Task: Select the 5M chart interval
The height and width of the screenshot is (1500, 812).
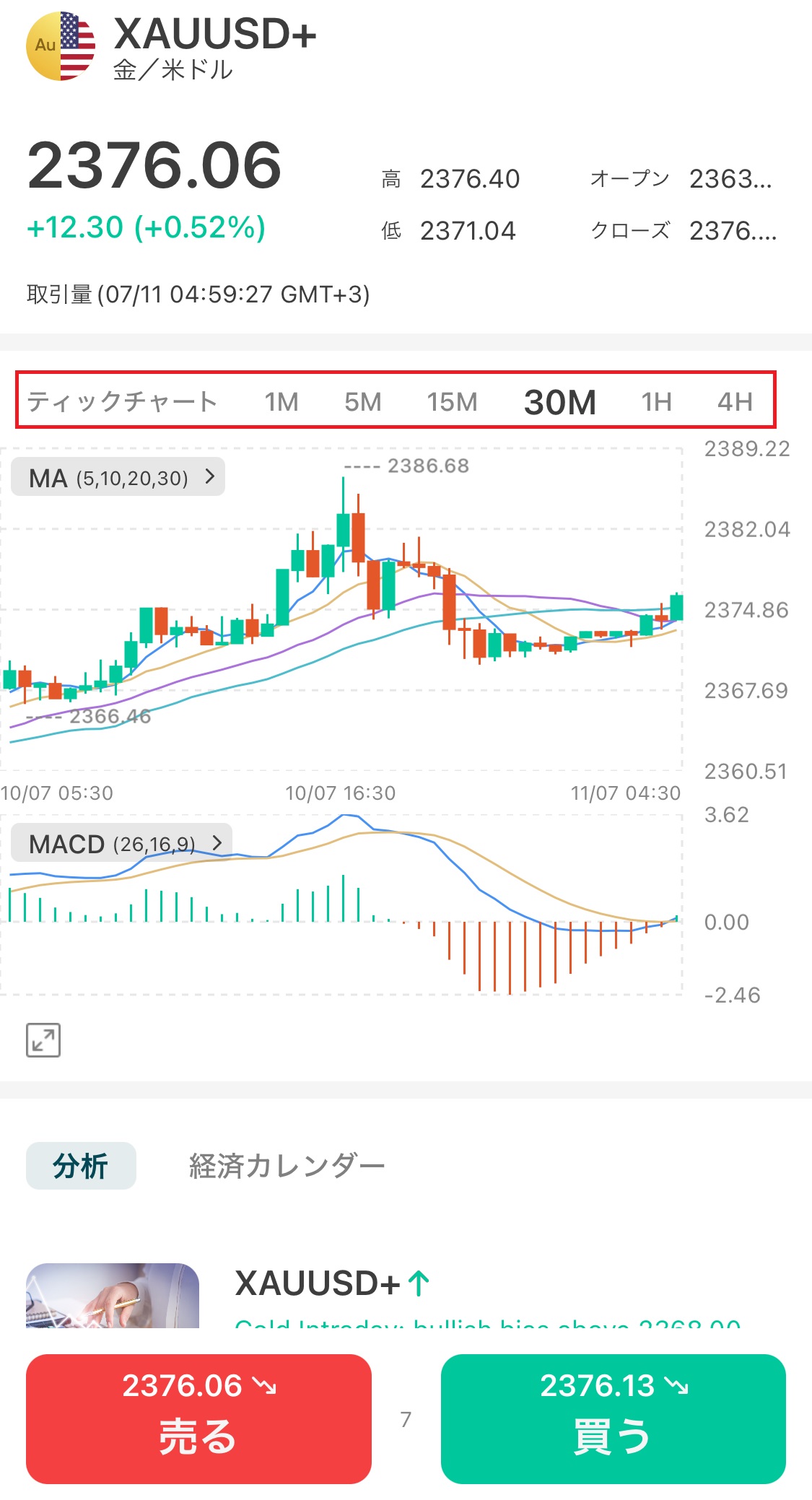Action: (x=362, y=401)
